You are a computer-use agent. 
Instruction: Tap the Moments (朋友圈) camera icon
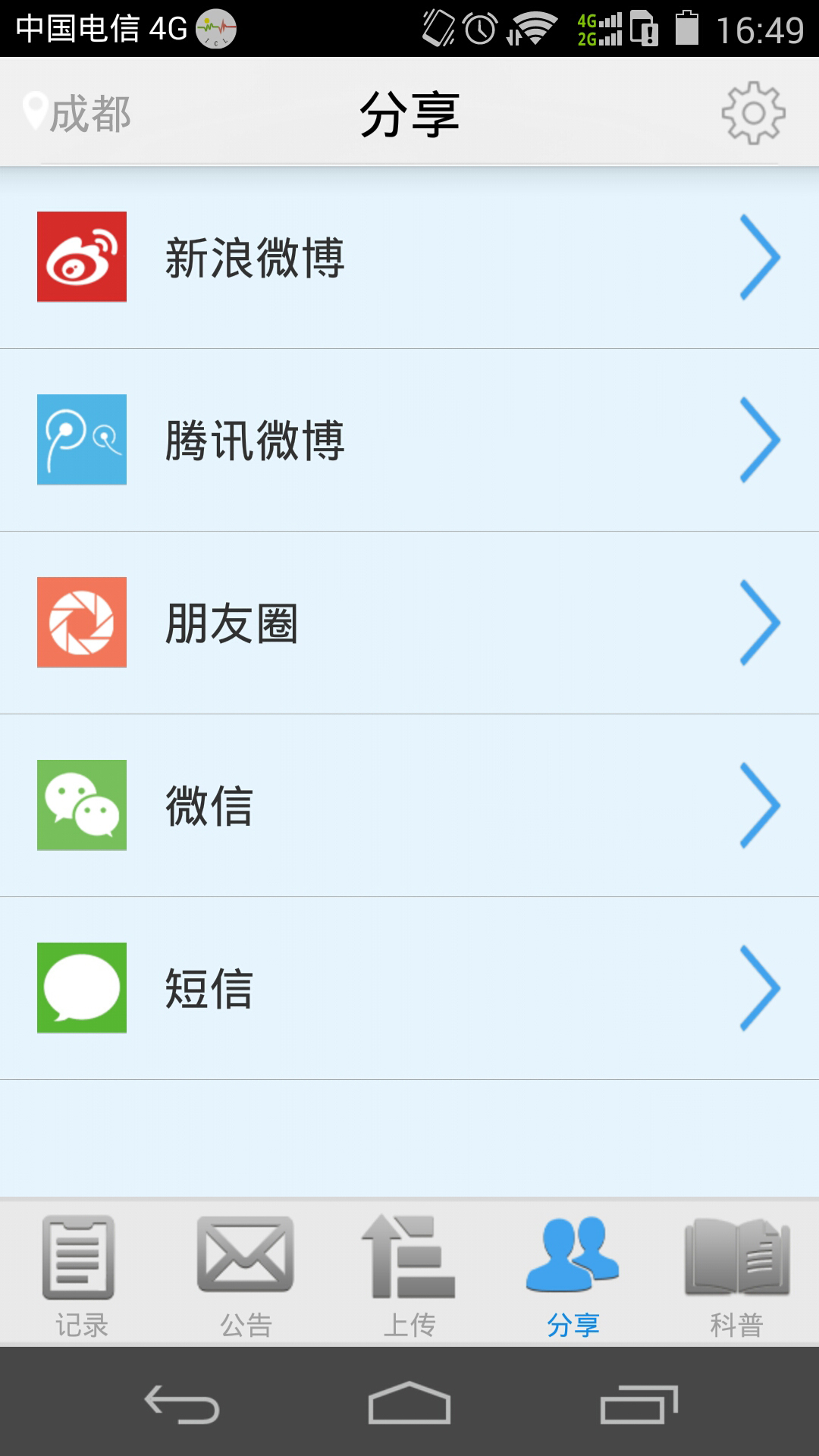81,623
